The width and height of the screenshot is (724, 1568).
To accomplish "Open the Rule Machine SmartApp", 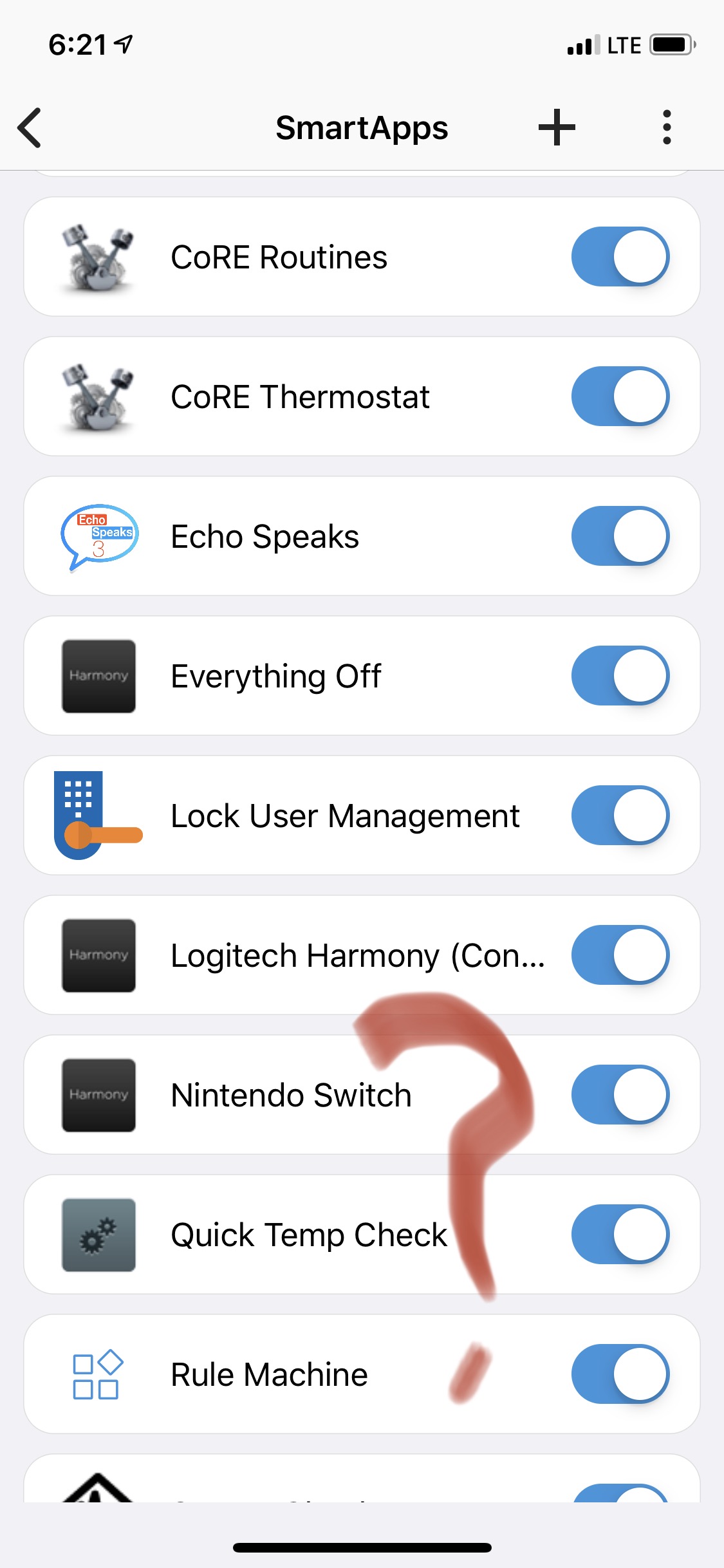I will tap(362, 1374).
